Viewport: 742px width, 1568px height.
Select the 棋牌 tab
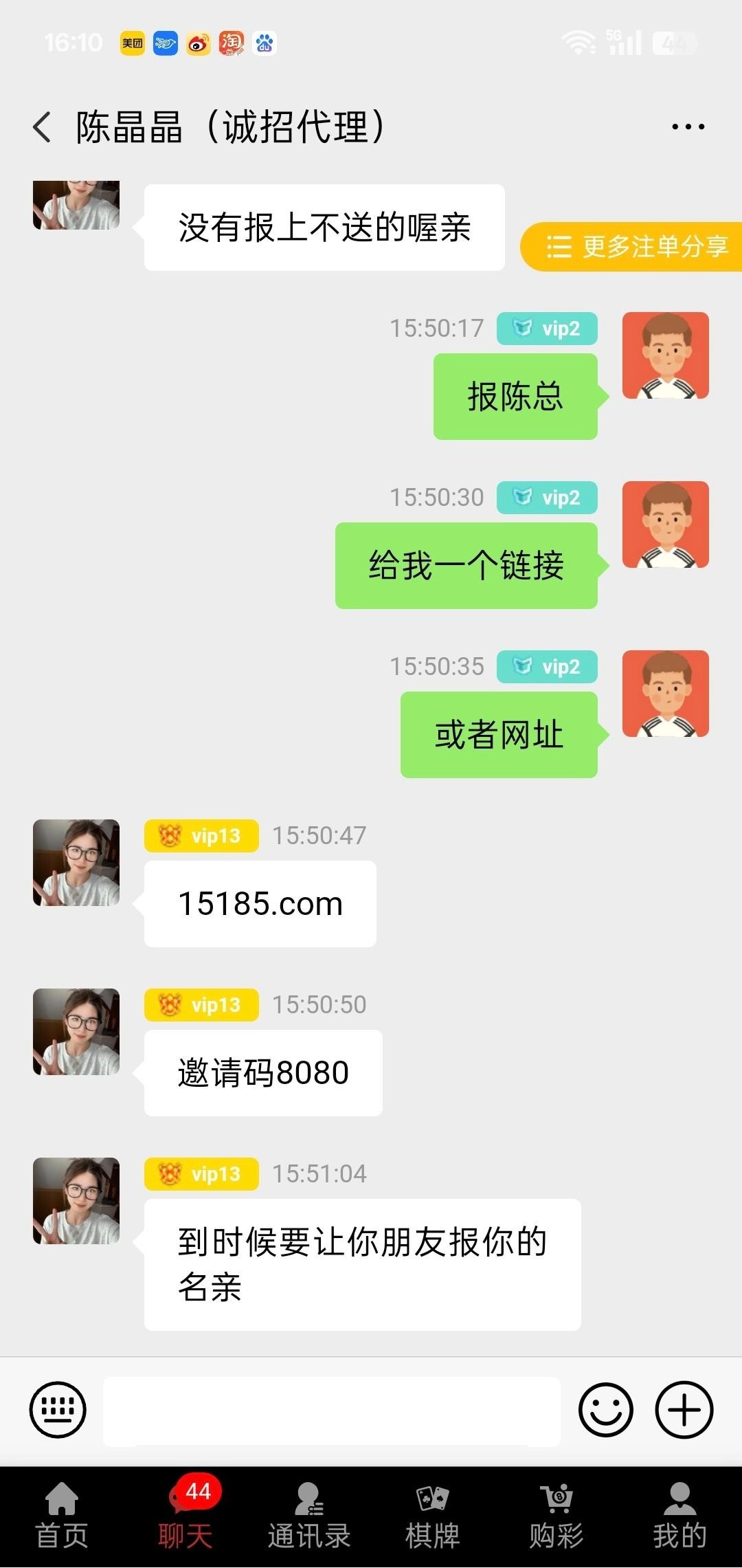pos(433,1517)
